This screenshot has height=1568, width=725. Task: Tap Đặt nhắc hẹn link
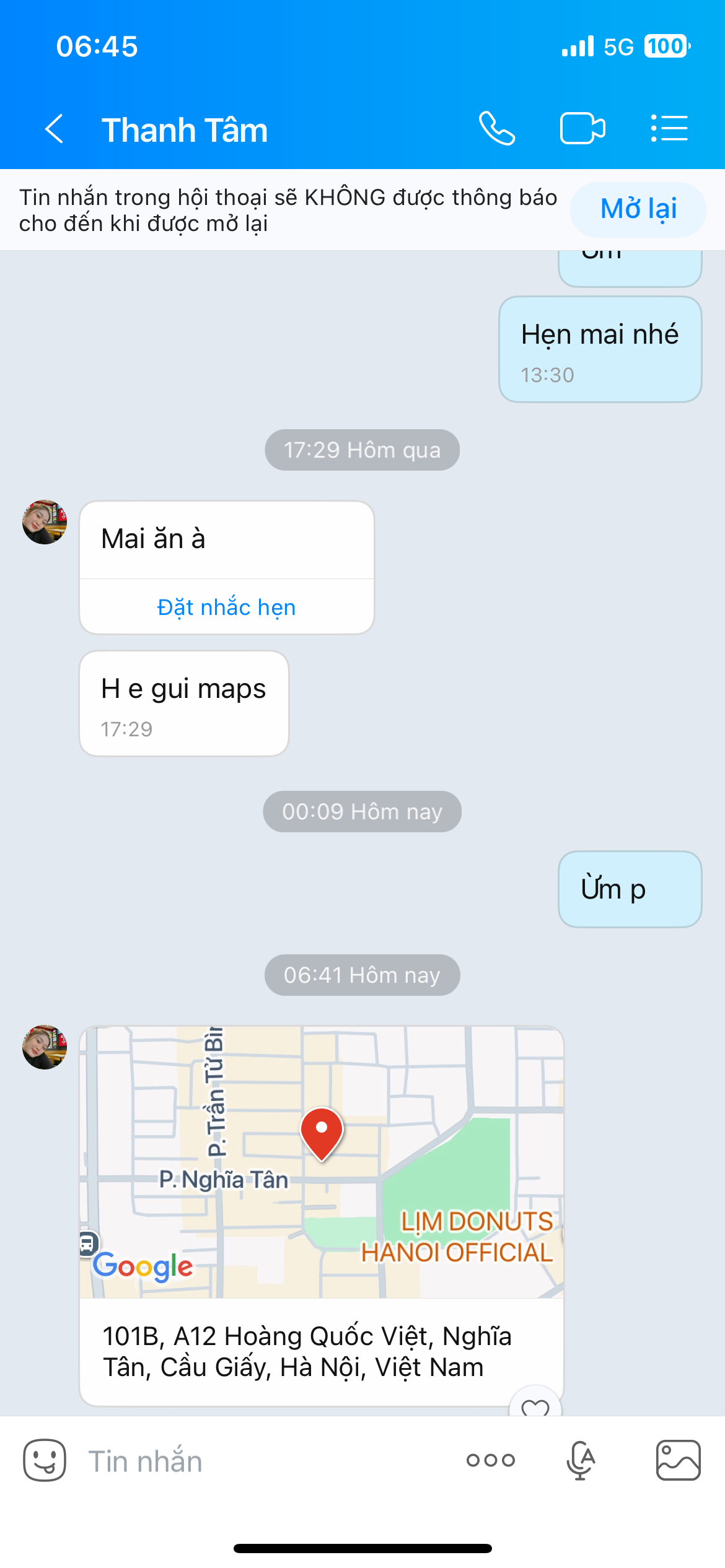pyautogui.click(x=226, y=607)
